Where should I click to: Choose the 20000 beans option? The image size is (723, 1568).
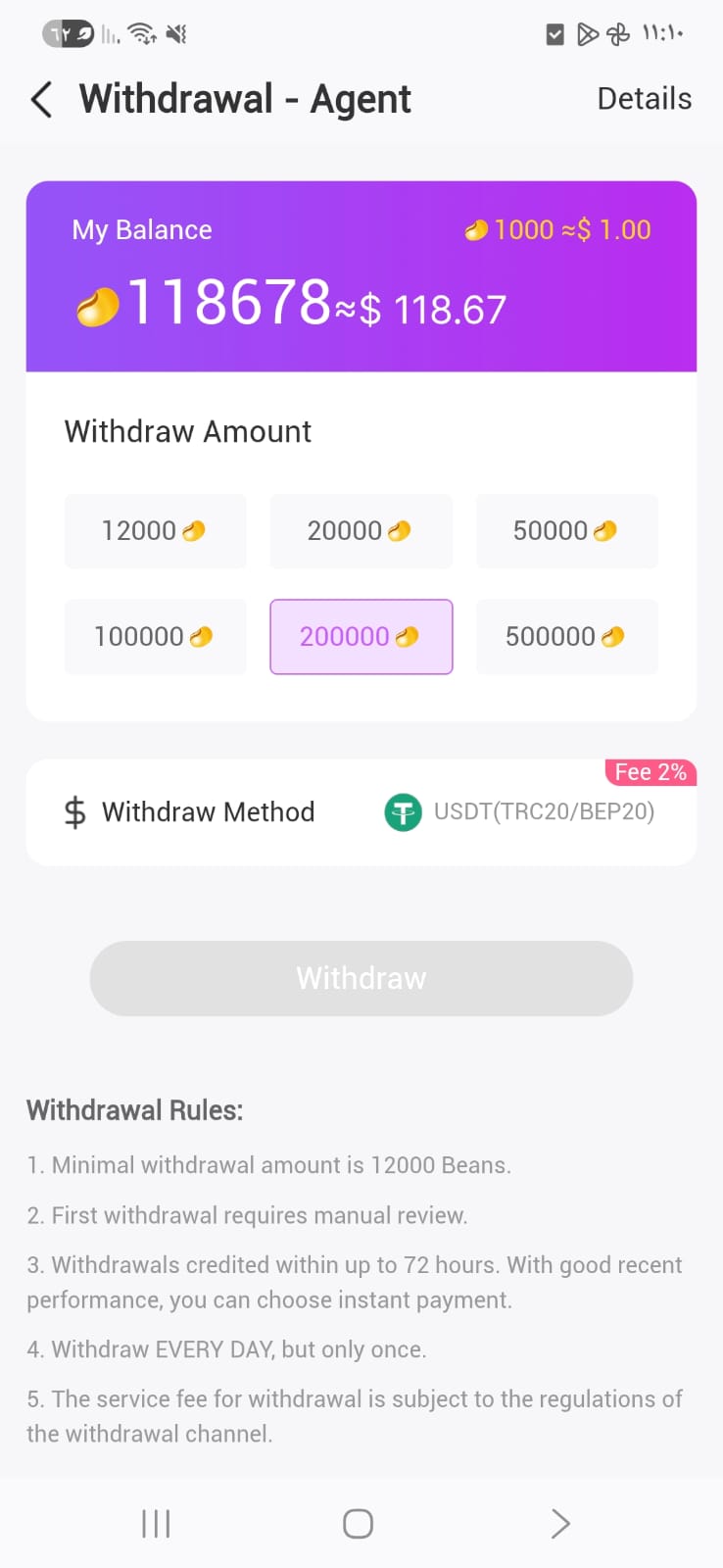click(361, 531)
